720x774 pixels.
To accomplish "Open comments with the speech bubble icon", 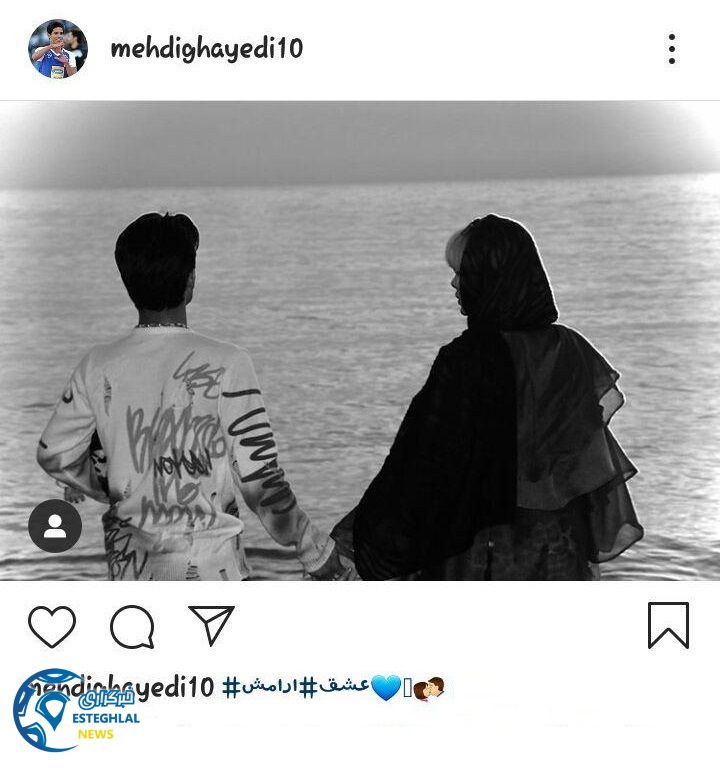I will [x=132, y=627].
